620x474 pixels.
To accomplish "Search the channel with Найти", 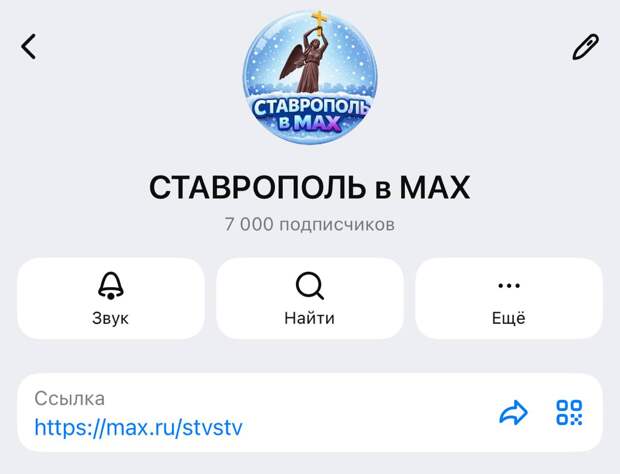I will [x=309, y=298].
